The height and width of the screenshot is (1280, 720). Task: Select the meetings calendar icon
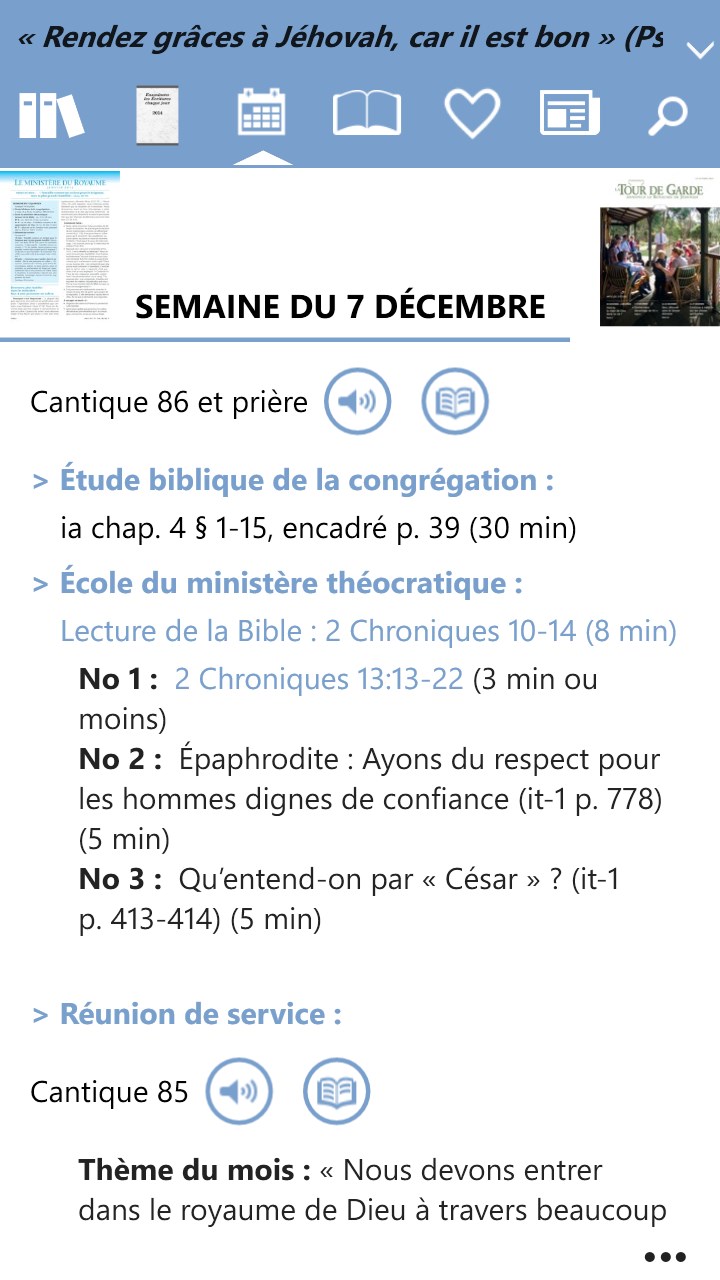[x=262, y=112]
